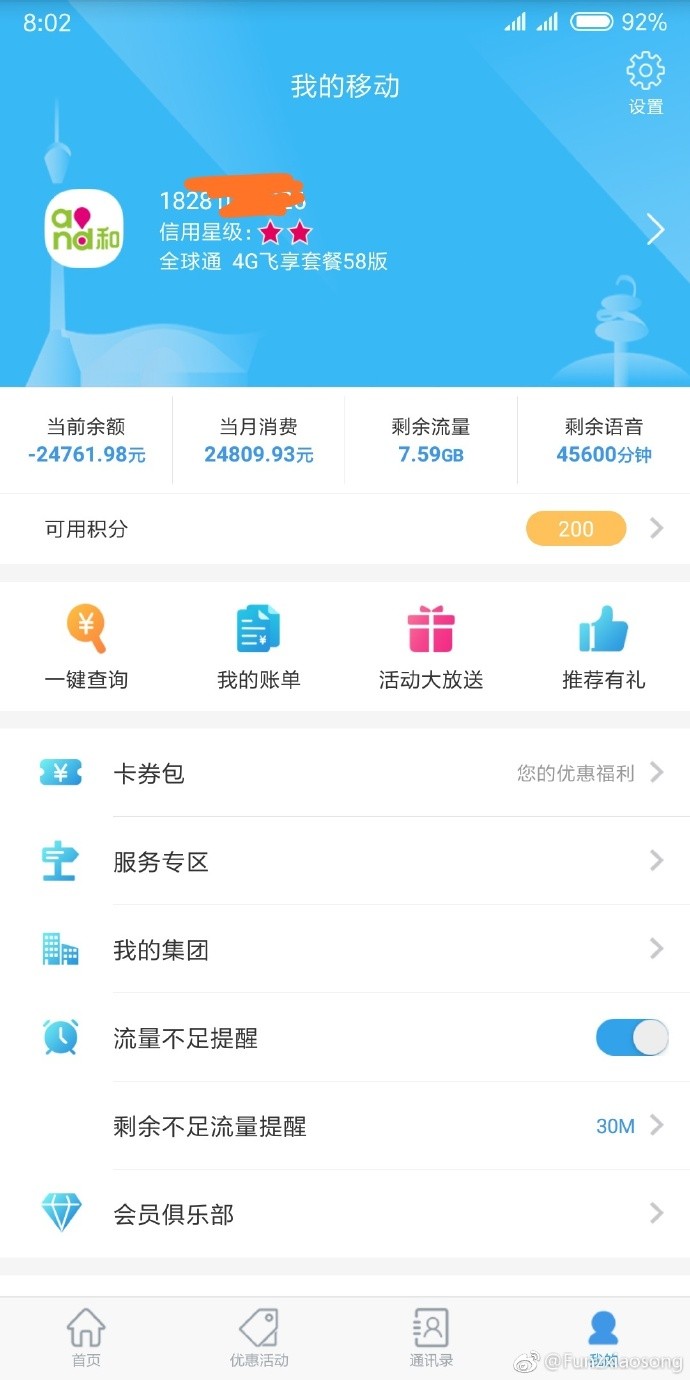Open 服务专区 service area
This screenshot has width=690, height=1380.
pos(345,861)
